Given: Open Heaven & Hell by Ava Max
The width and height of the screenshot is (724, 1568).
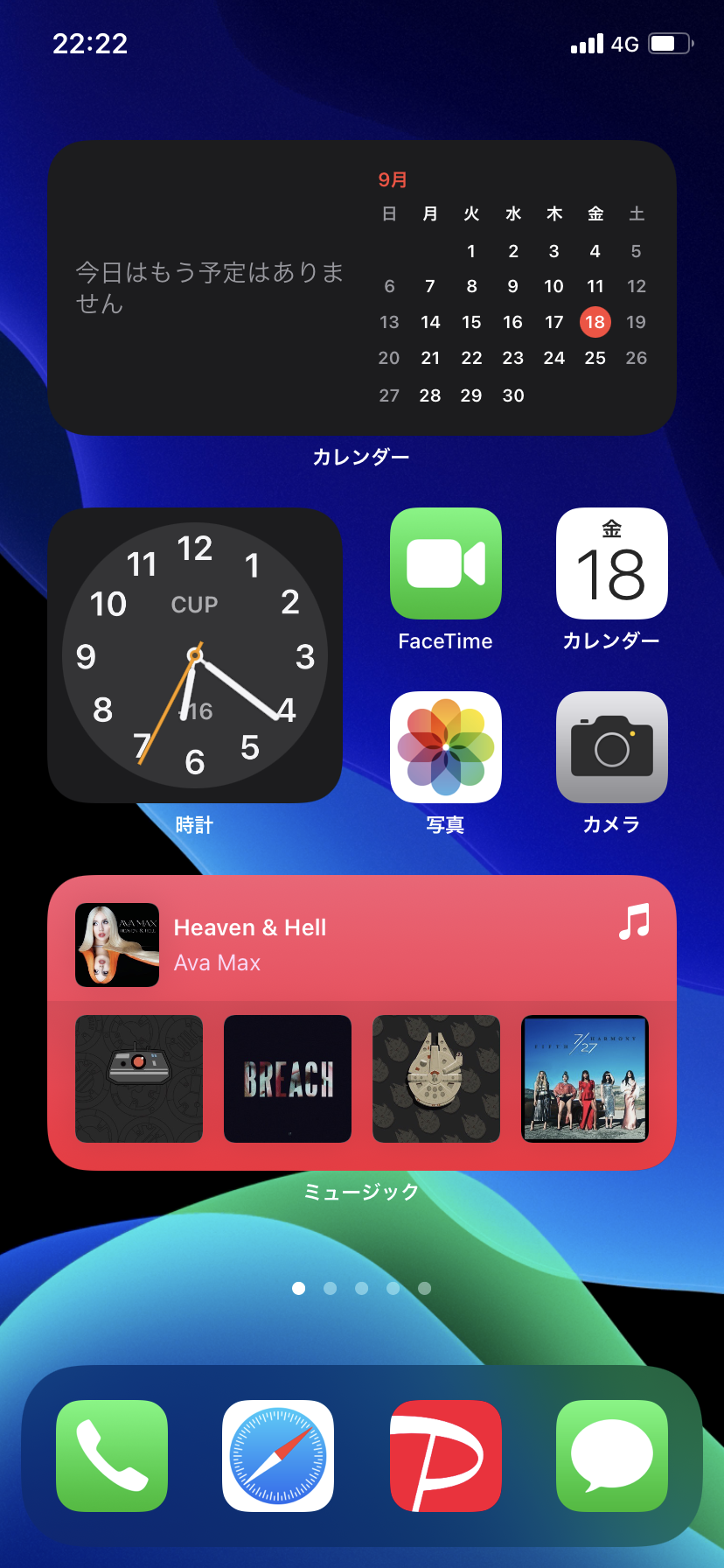Looking at the screenshot, I should click(x=250, y=945).
